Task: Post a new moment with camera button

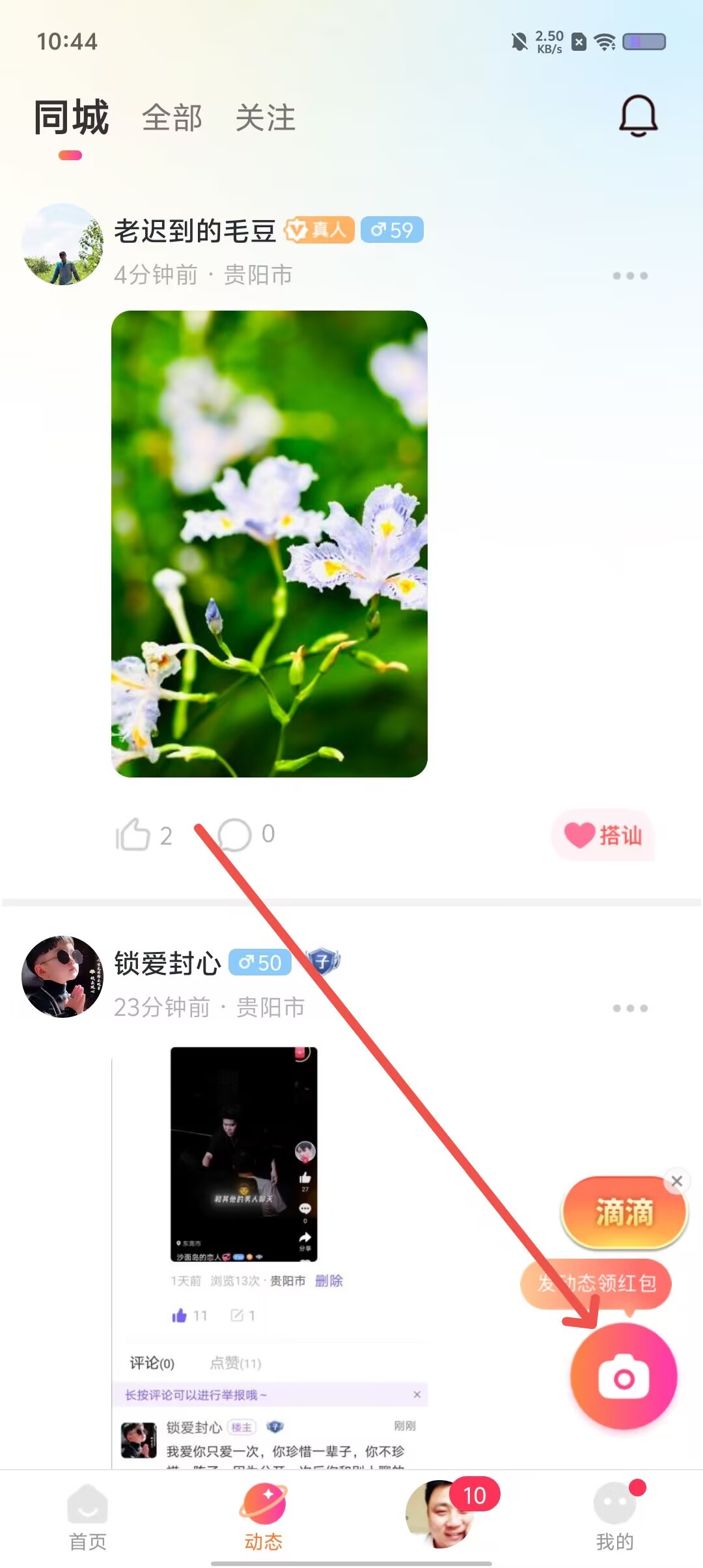Action: pyautogui.click(x=624, y=1377)
